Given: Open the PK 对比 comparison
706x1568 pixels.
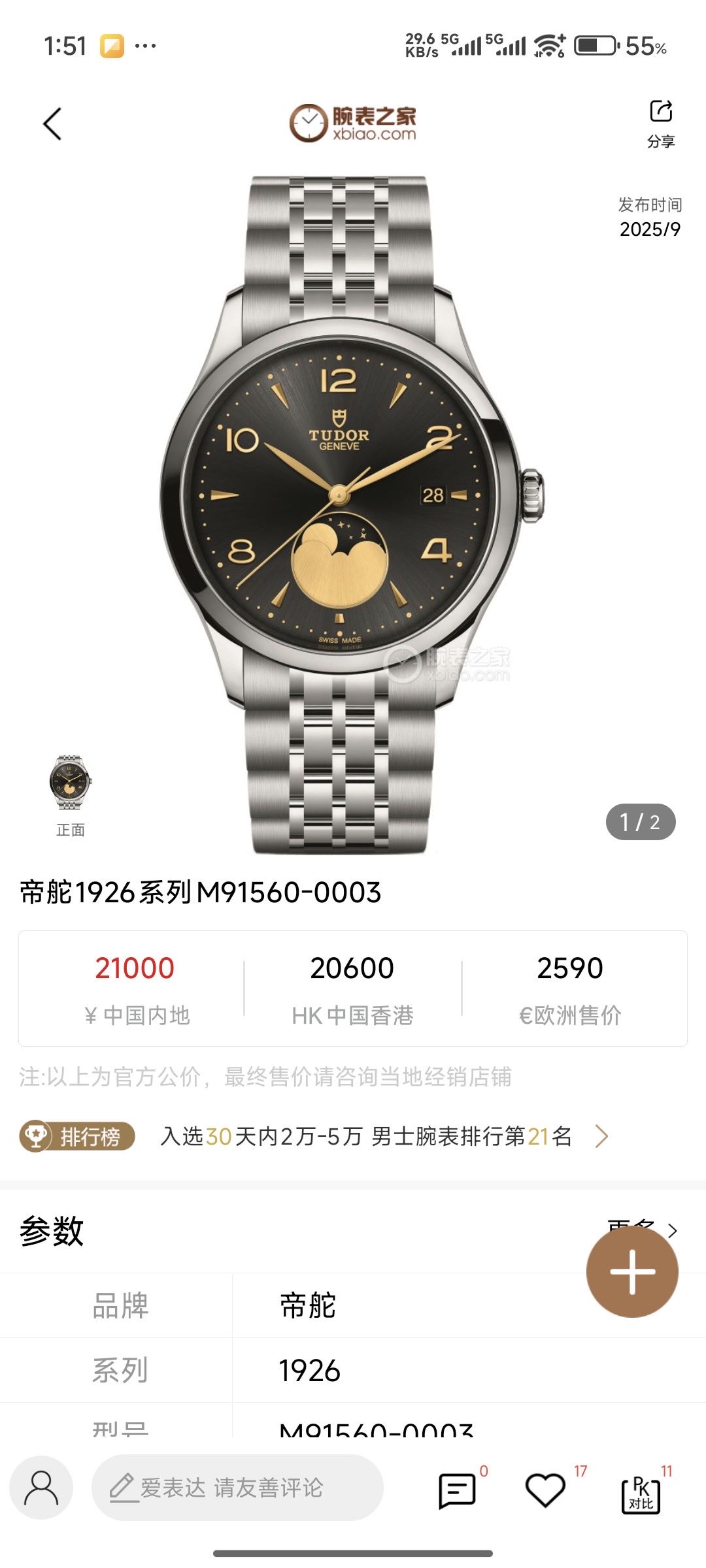Looking at the screenshot, I should point(641,1493).
